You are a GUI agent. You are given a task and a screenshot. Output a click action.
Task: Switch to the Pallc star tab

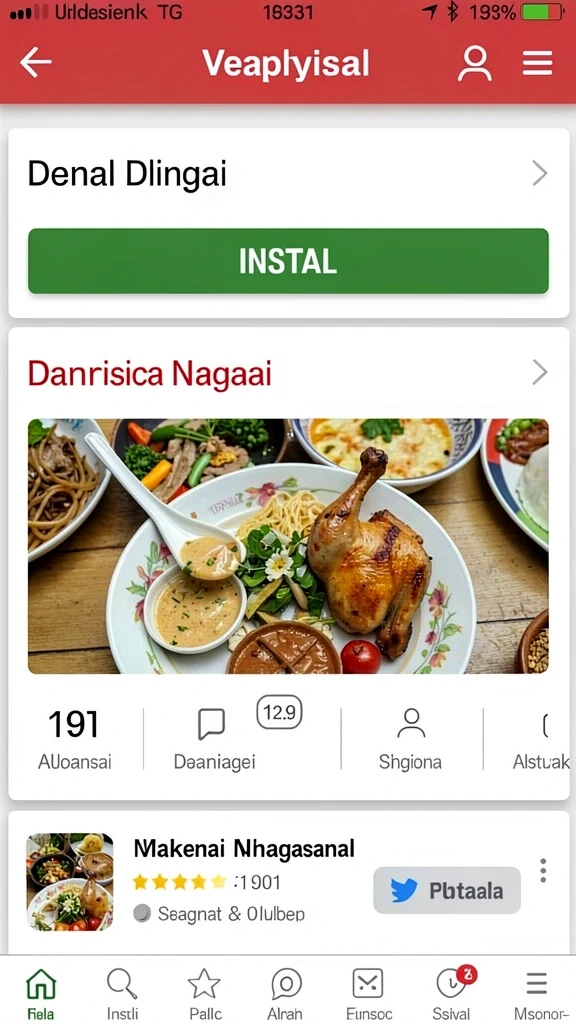(204, 993)
